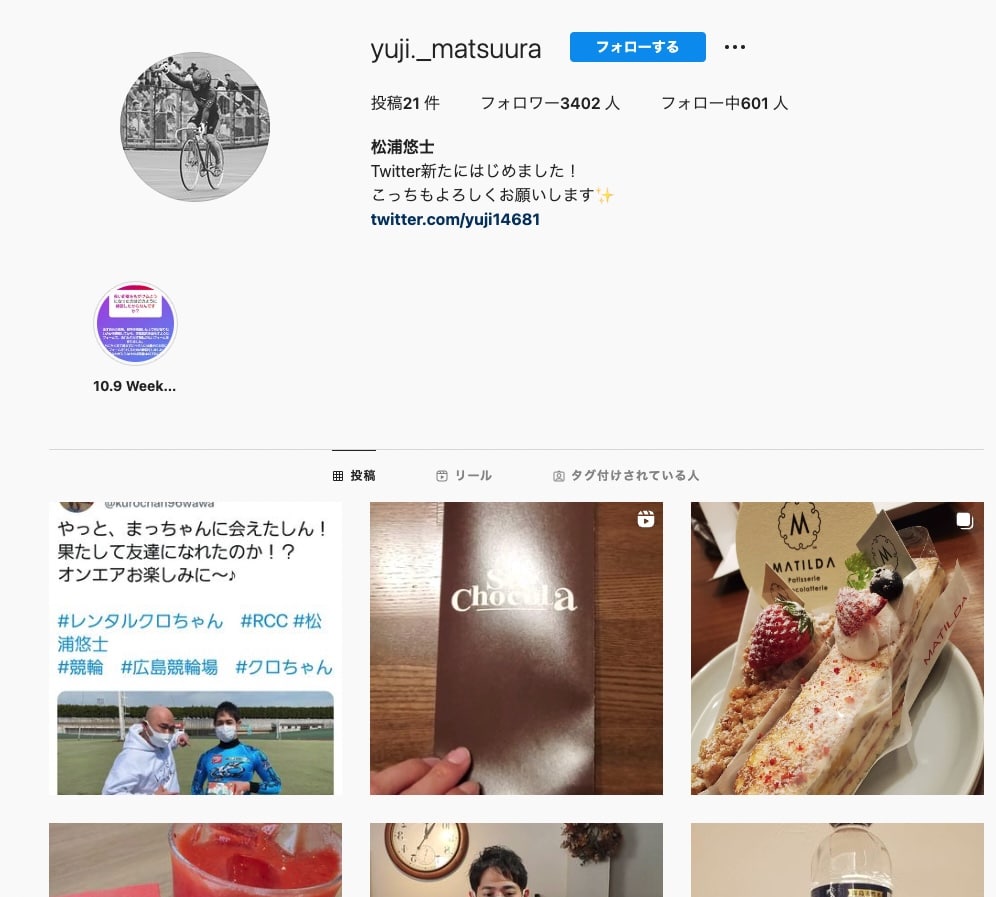Open the 10.9 Week story highlight
The image size is (996, 897).
click(135, 324)
